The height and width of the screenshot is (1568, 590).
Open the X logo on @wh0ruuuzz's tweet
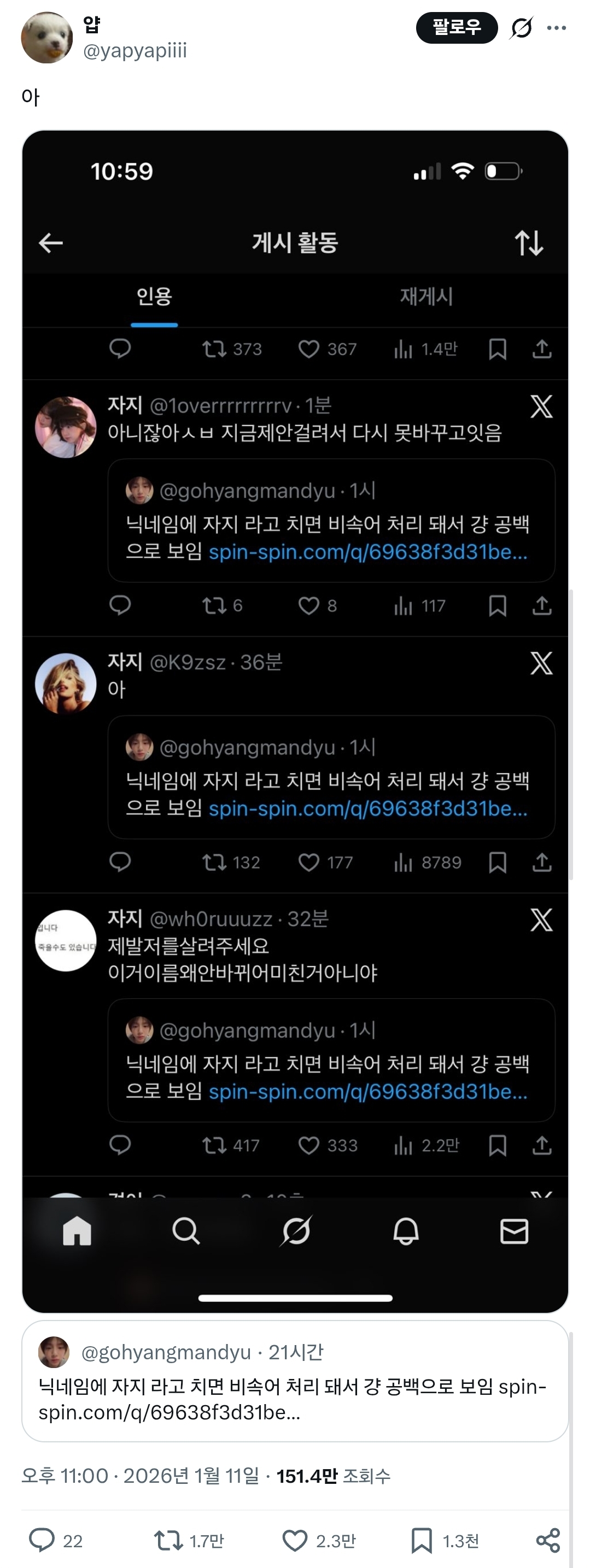(541, 919)
